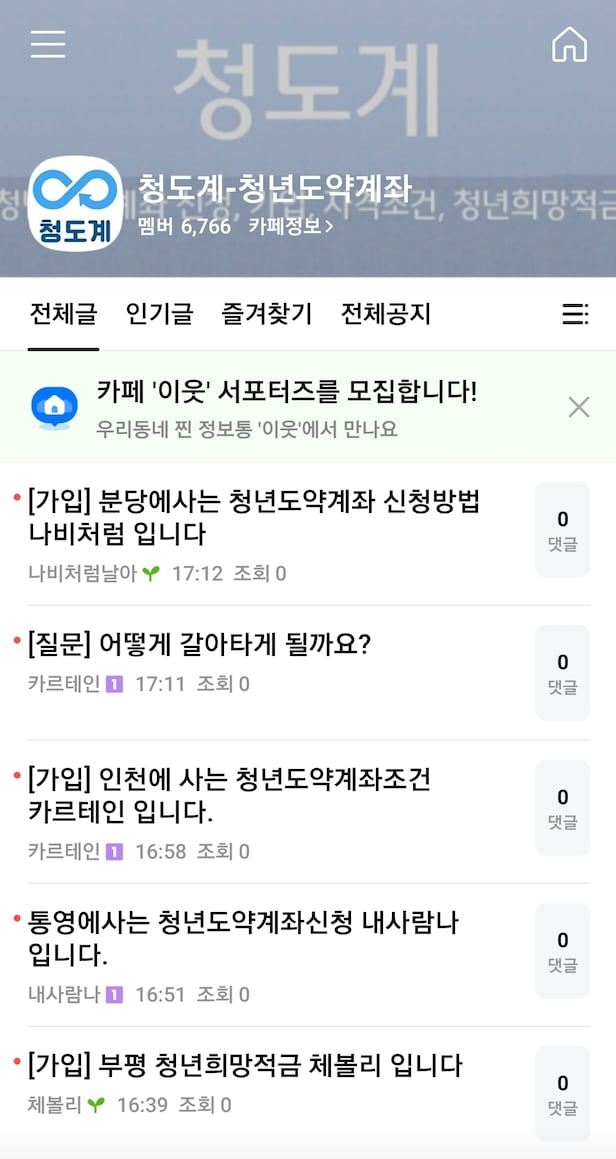Open post 통영에사는 청년도약계좌신청 내사람나
Viewport: 616px width, 1159px height.
(x=243, y=937)
